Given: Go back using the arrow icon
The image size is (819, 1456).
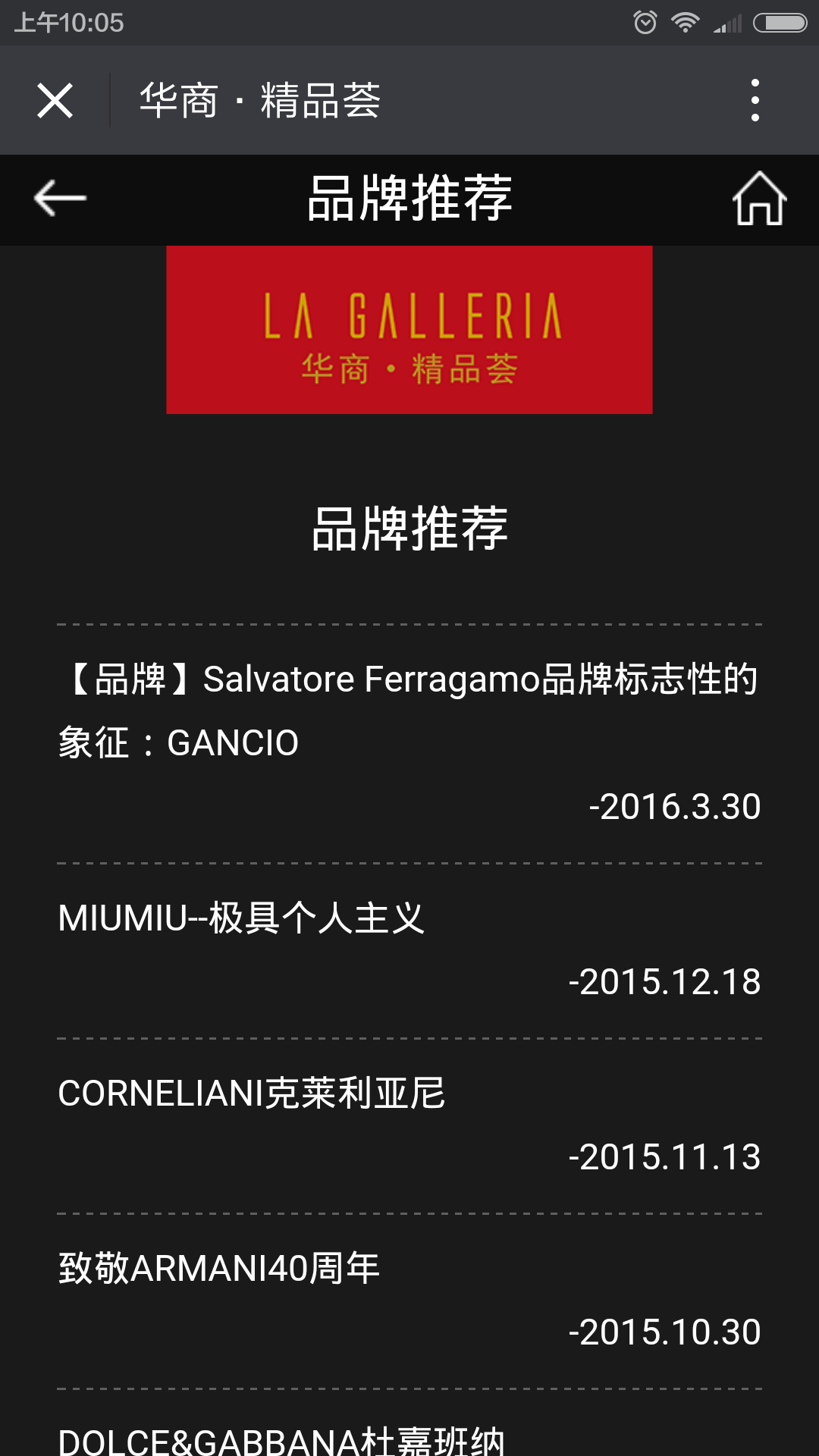Looking at the screenshot, I should pos(61,199).
